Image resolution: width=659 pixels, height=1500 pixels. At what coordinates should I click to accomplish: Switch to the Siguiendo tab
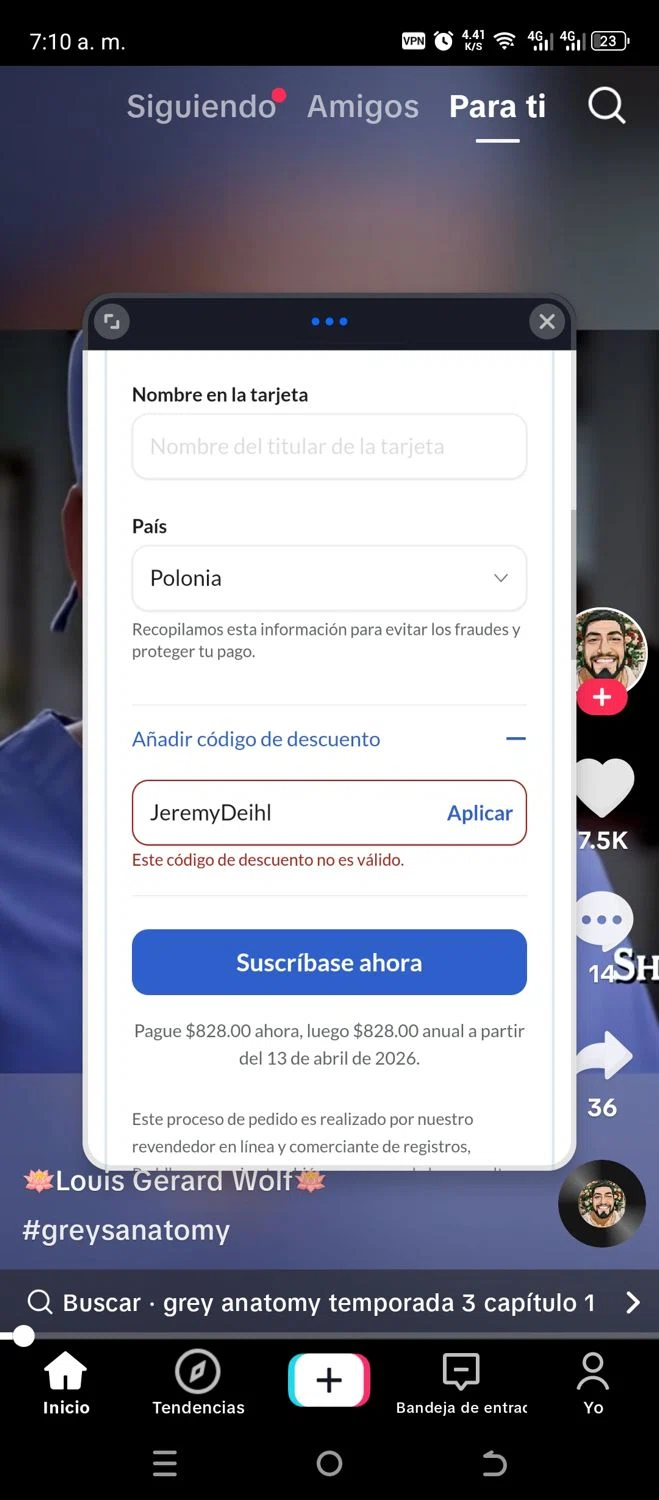click(x=201, y=106)
